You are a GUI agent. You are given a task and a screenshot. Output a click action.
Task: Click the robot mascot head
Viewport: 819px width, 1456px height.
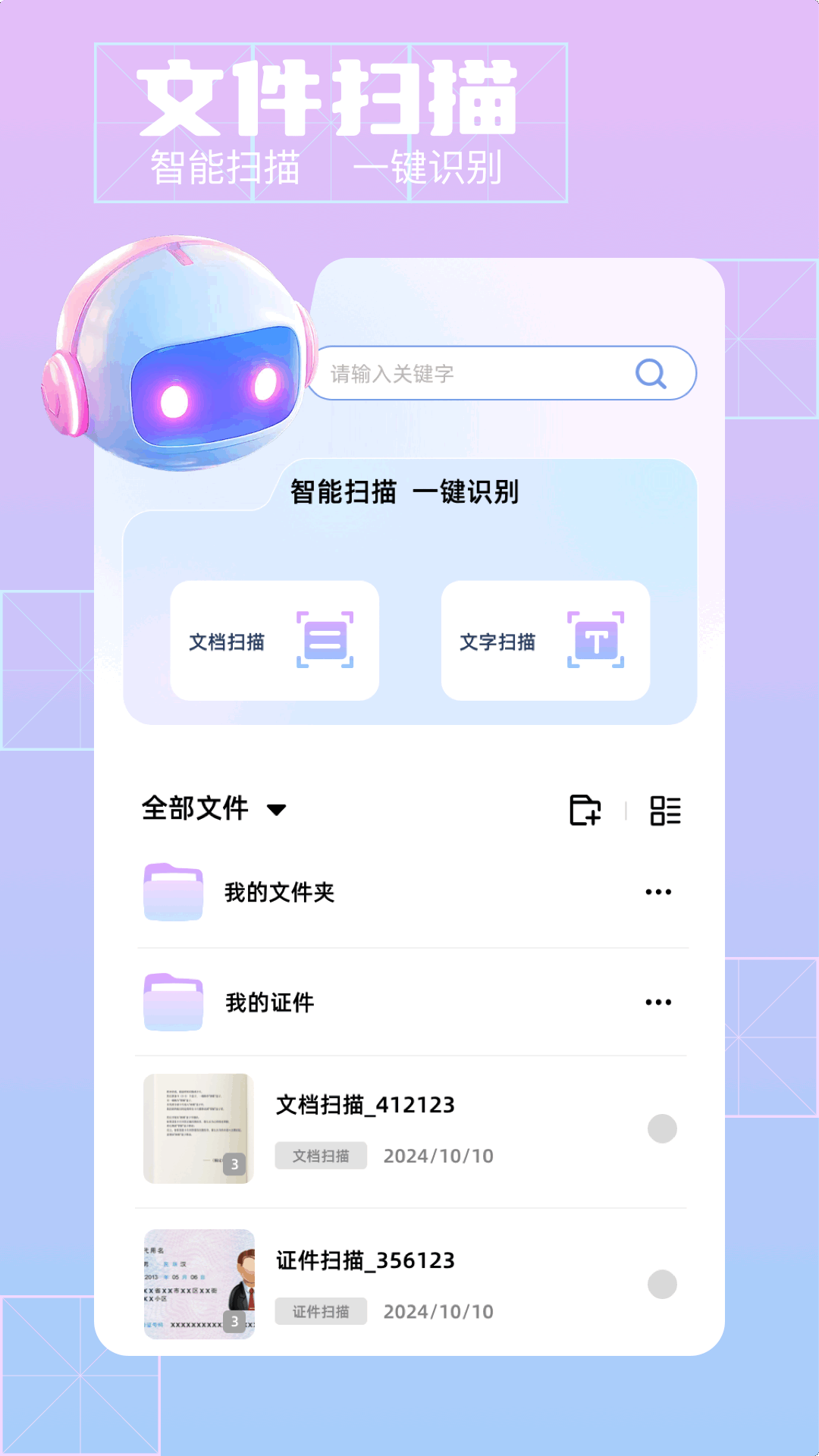182,349
